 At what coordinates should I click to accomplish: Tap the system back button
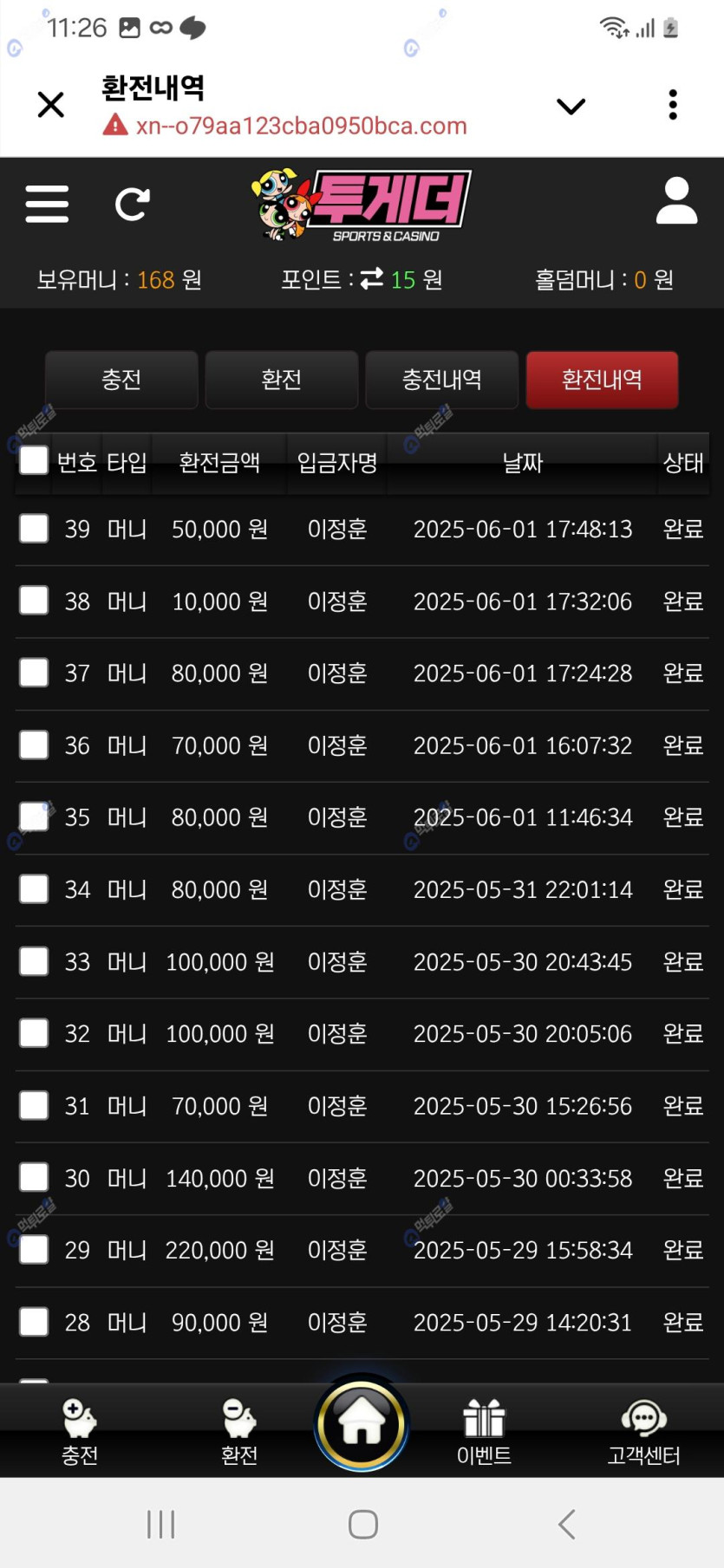click(x=567, y=1524)
